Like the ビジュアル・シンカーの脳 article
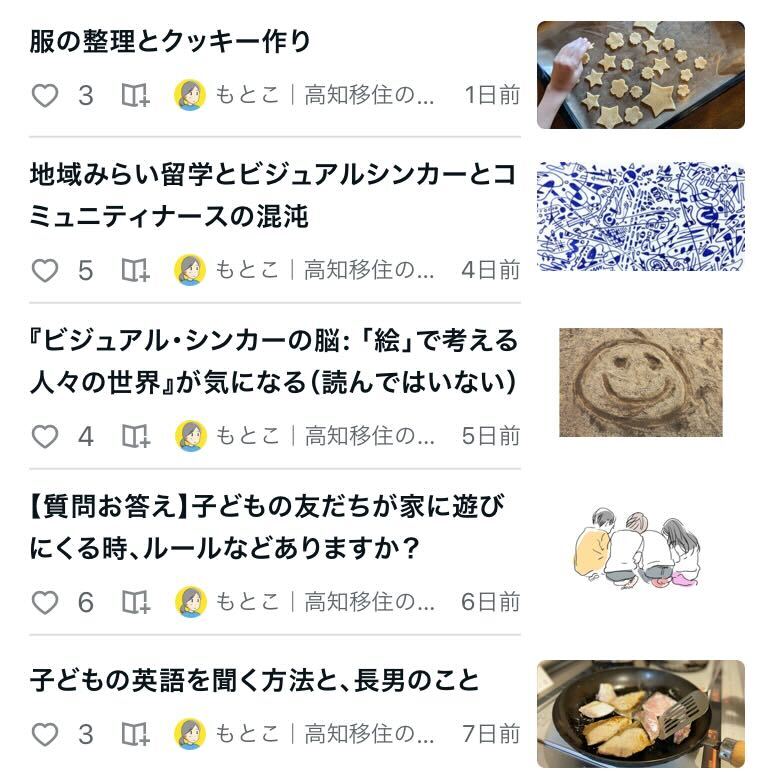 click(x=45, y=436)
